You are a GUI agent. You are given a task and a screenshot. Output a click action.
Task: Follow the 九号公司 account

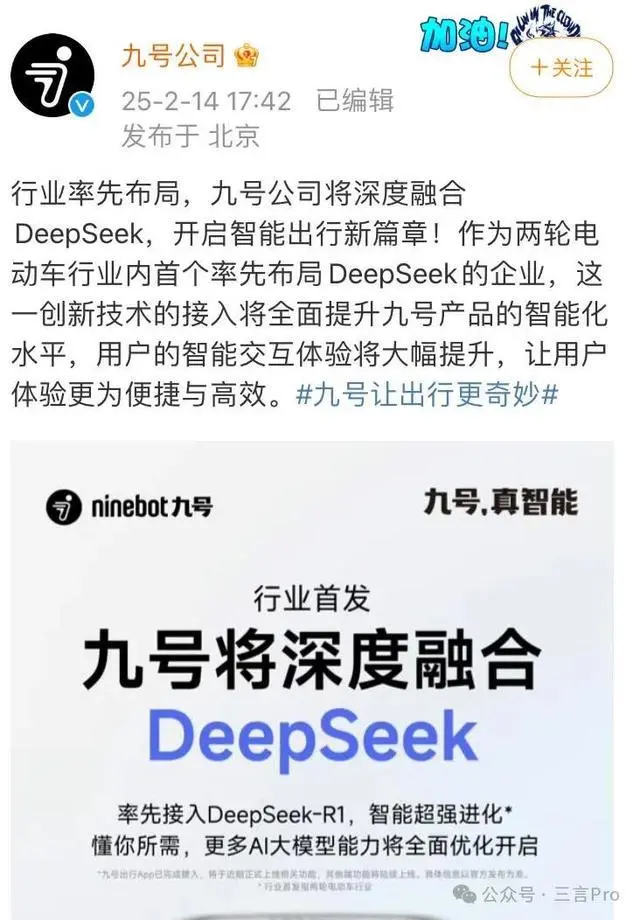[561, 68]
